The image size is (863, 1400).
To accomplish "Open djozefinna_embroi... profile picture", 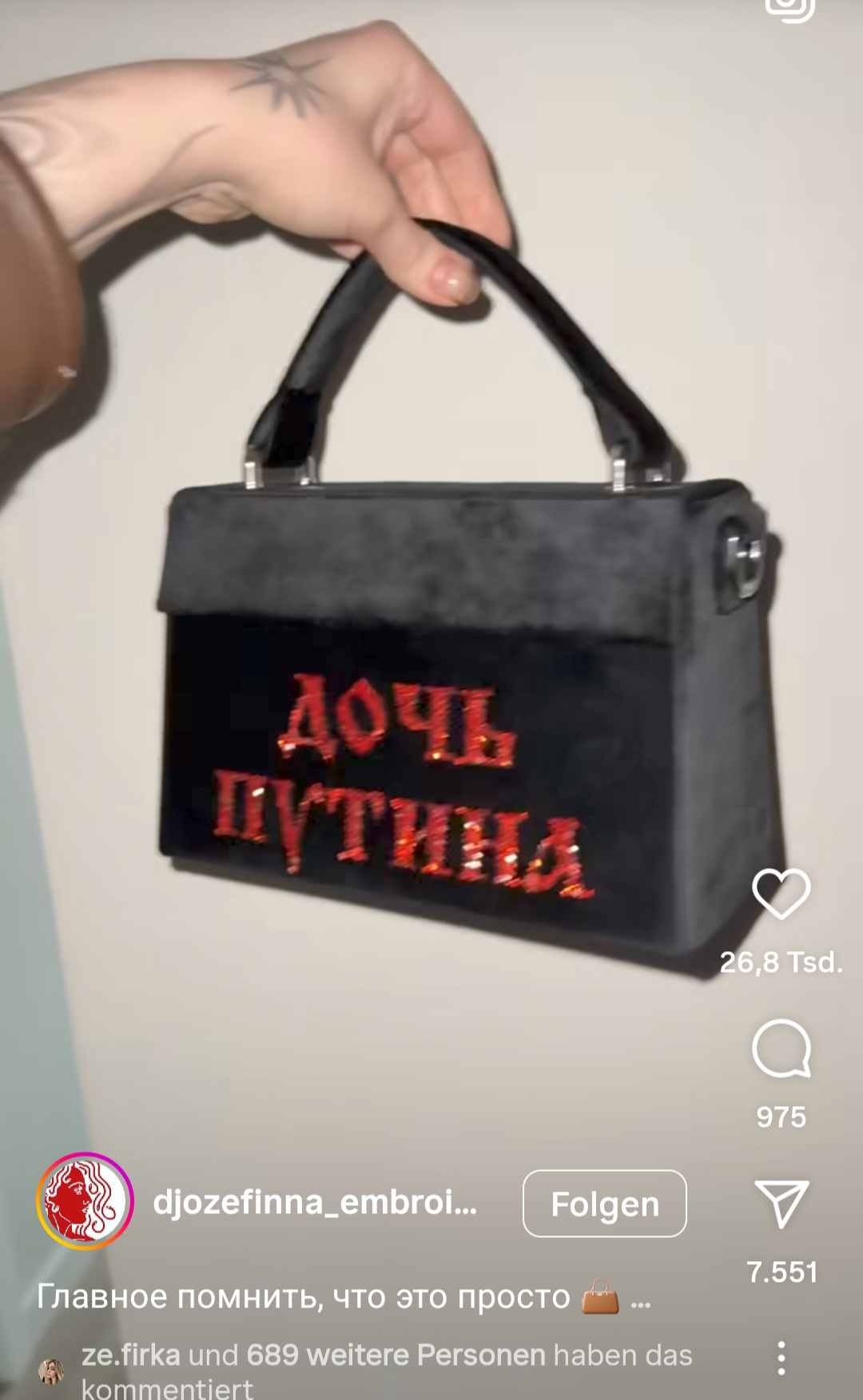I will [x=85, y=1201].
